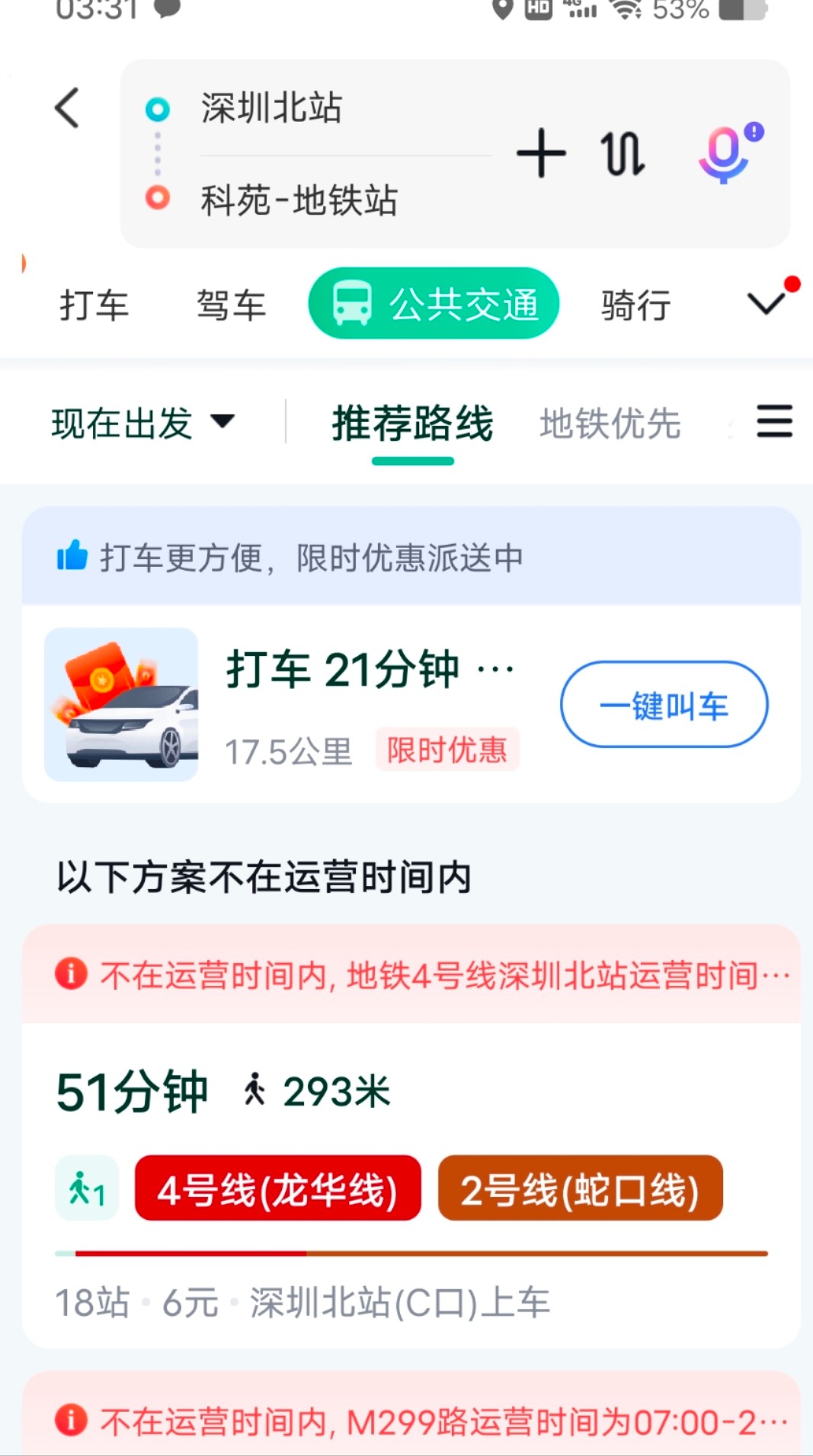Switch to the 打车 travel mode
Image resolution: width=813 pixels, height=1456 pixels.
click(94, 305)
